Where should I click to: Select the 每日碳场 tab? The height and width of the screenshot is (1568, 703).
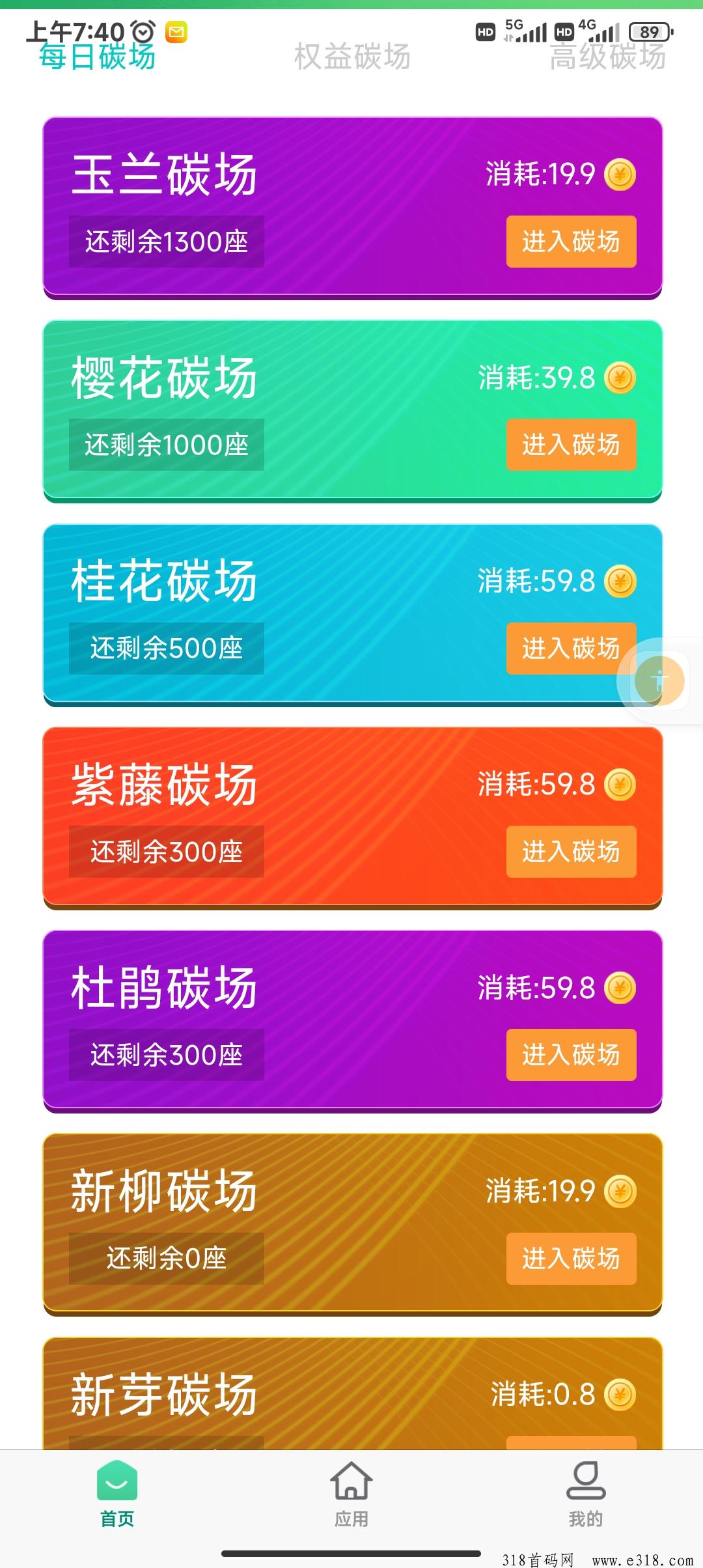[x=97, y=57]
